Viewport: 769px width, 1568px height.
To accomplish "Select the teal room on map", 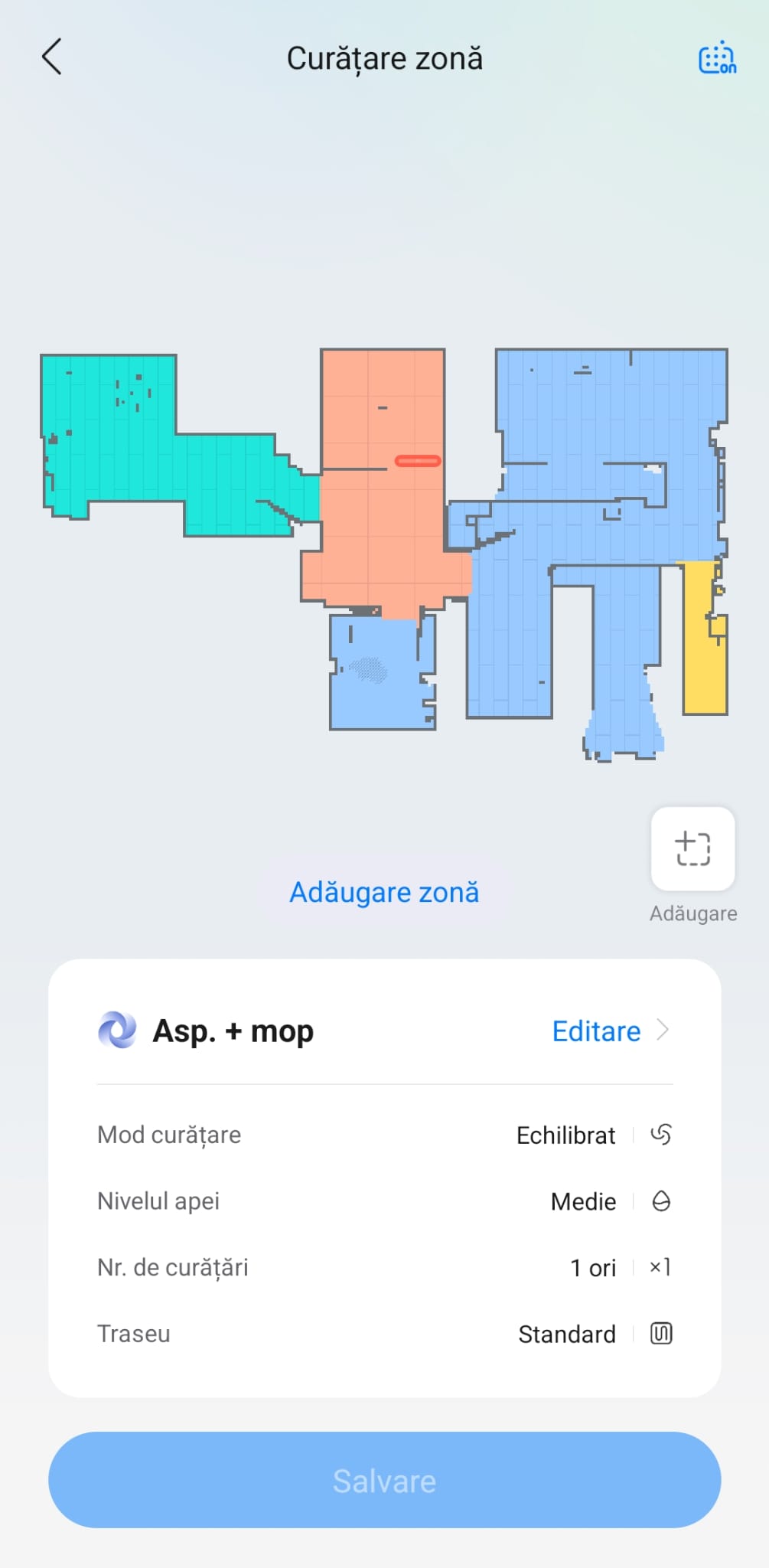I will tap(115, 452).
